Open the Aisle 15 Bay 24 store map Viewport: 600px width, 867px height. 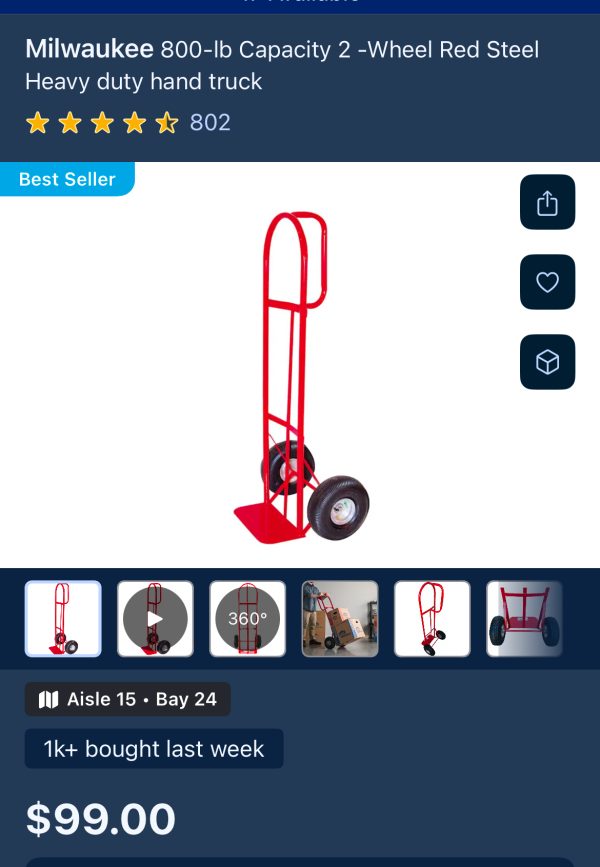pyautogui.click(x=128, y=699)
